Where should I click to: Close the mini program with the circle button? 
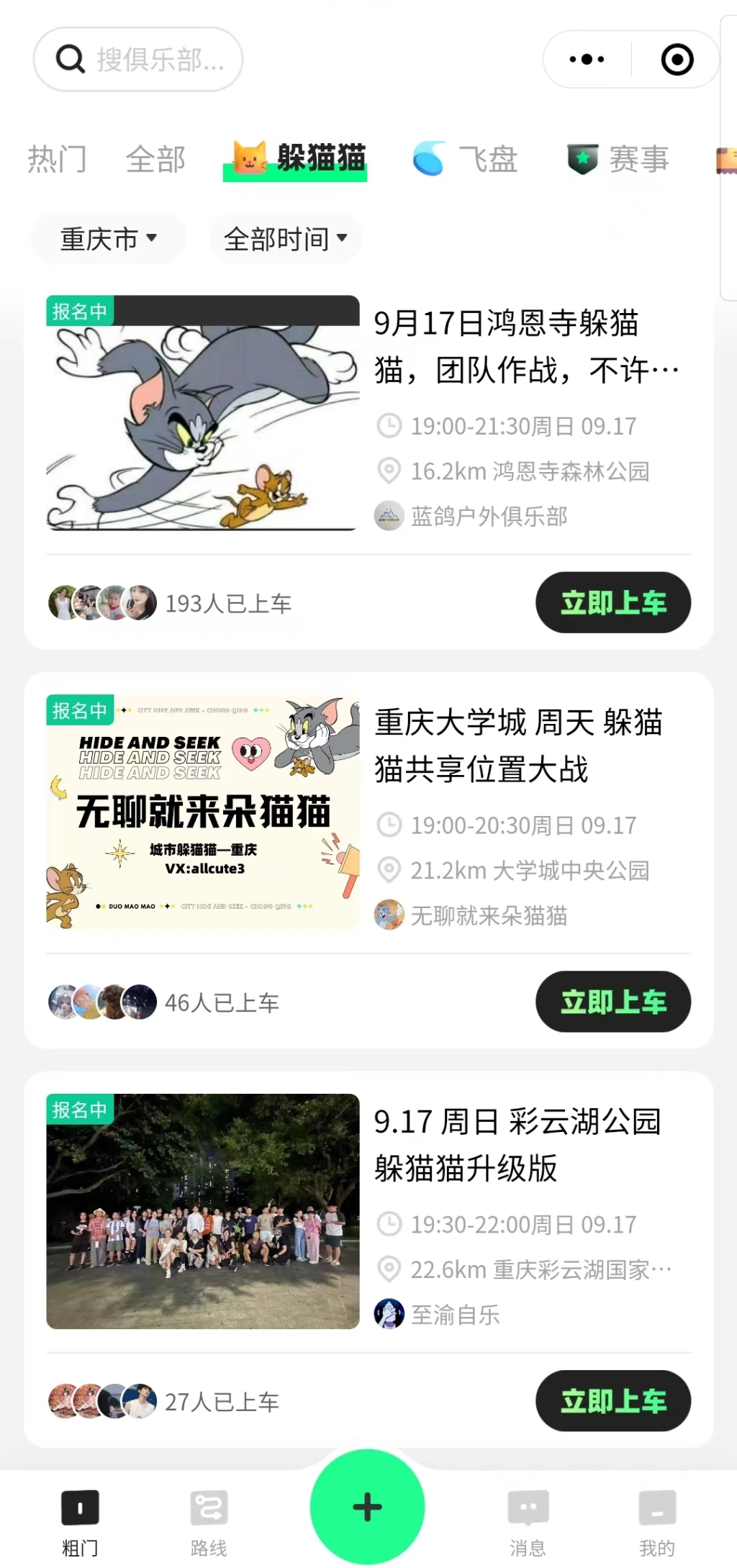(677, 59)
